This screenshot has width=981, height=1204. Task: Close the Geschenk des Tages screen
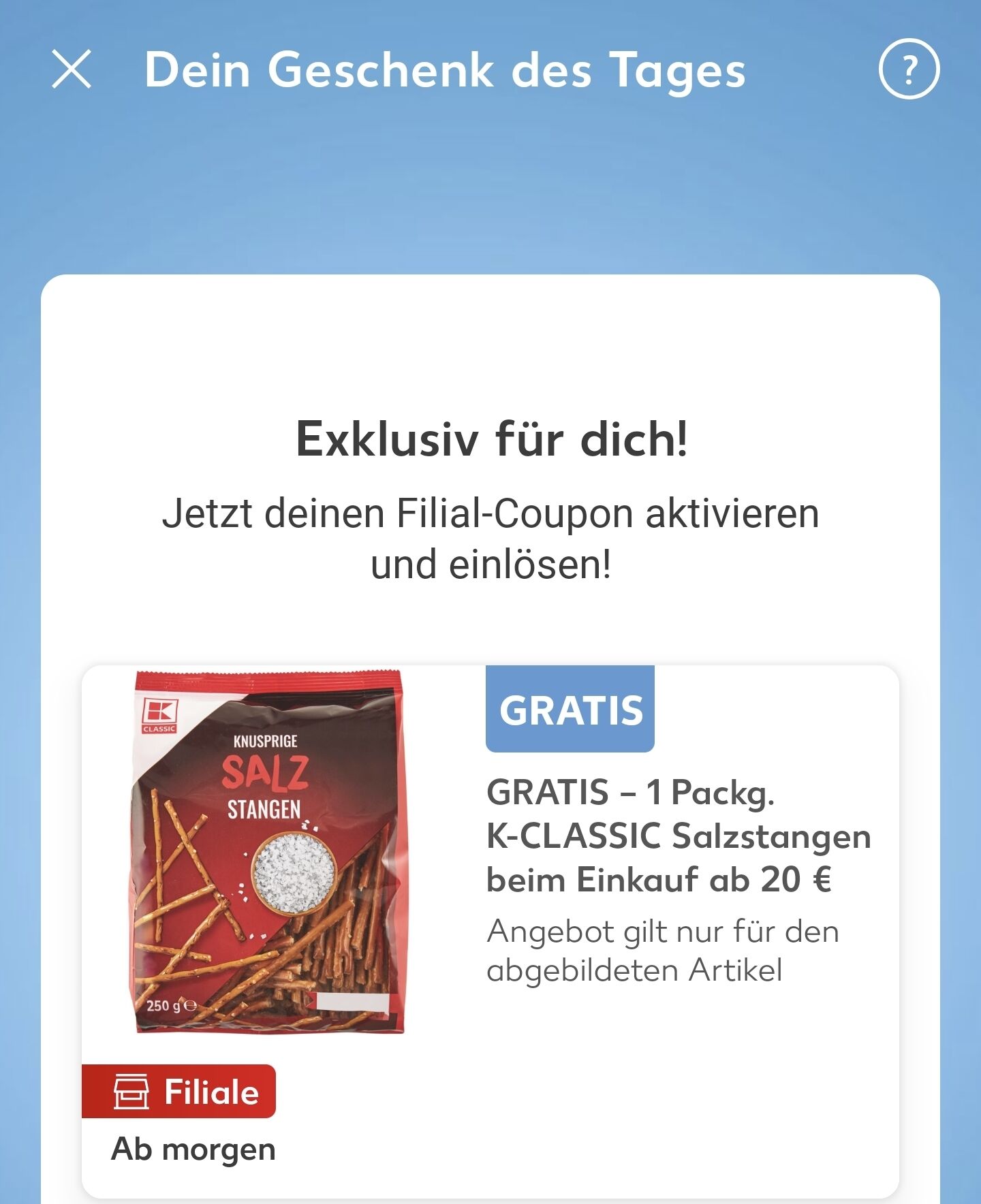click(72, 69)
